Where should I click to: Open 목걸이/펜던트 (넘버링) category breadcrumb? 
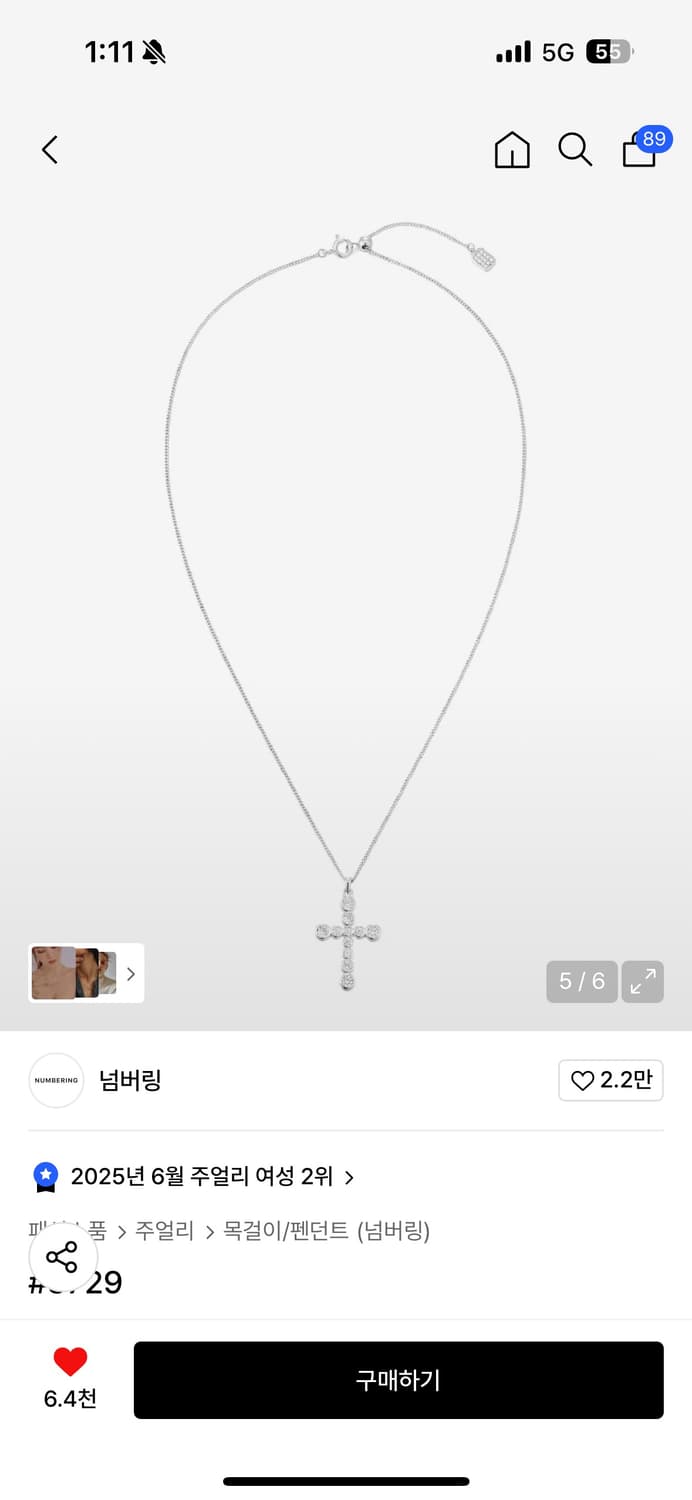(326, 1230)
